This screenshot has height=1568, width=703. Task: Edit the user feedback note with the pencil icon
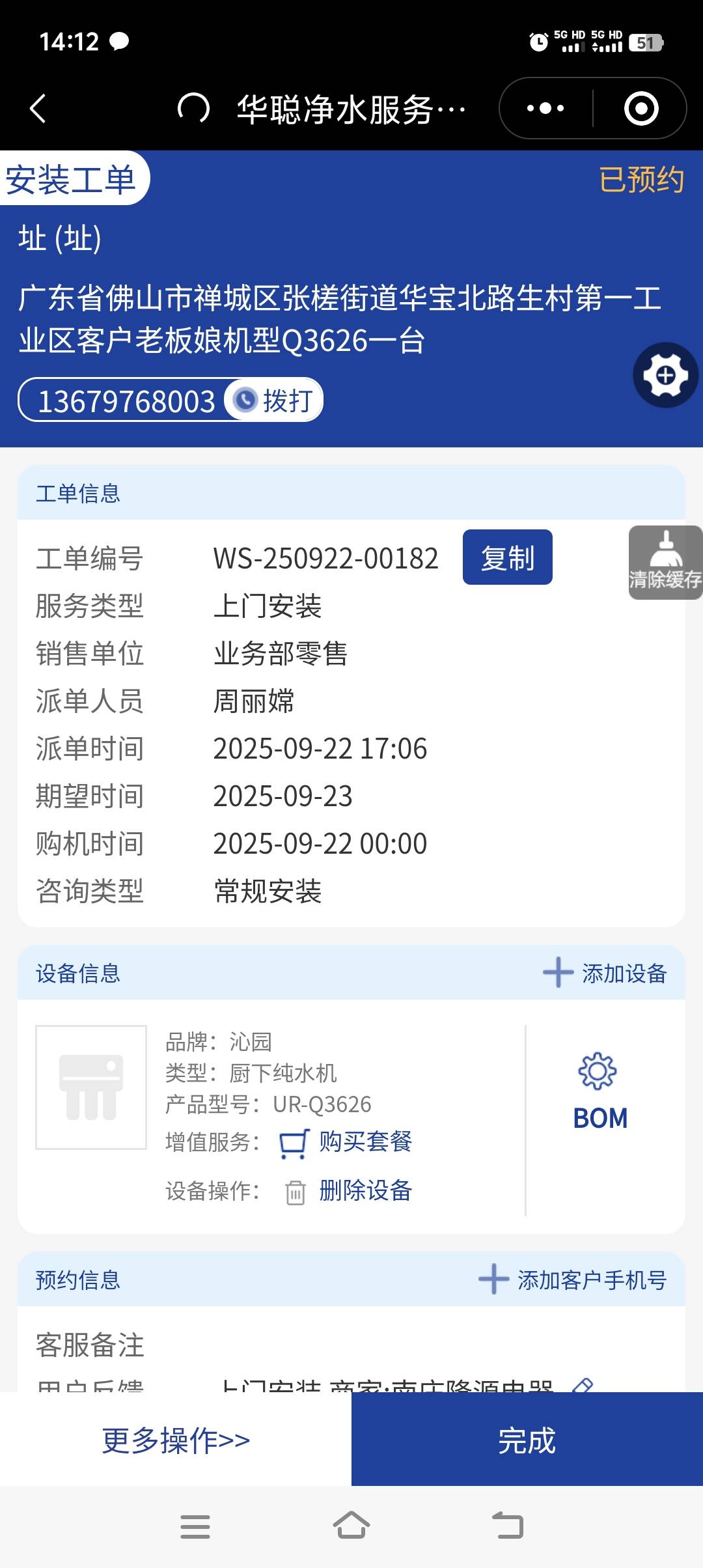(583, 1384)
